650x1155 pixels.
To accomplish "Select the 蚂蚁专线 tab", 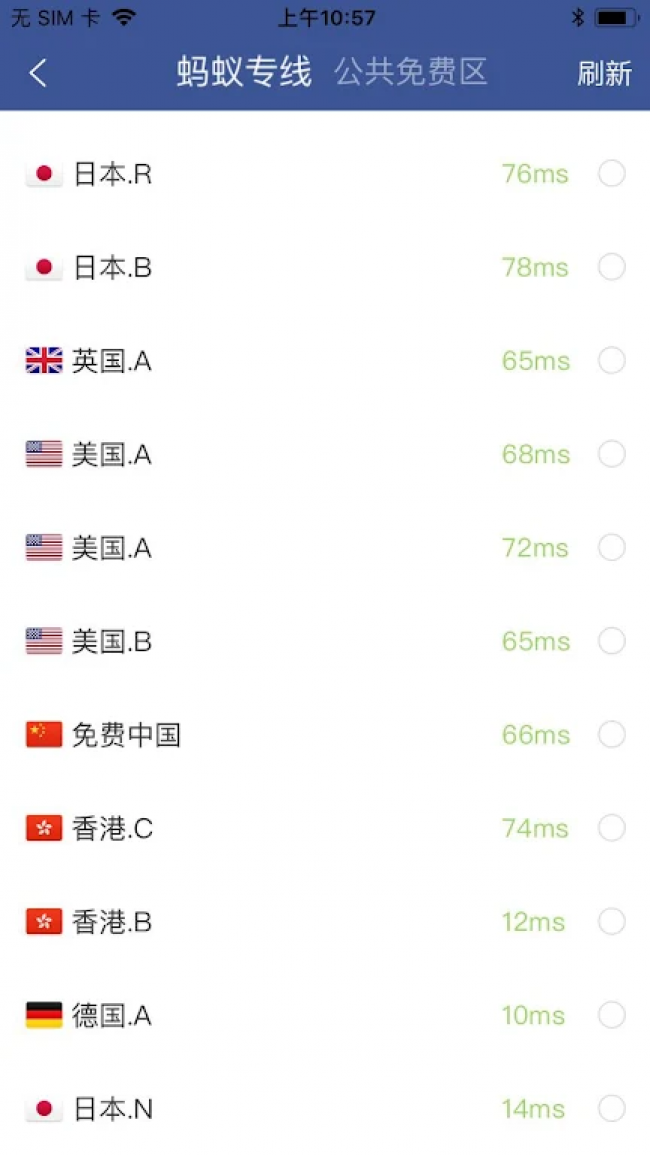I will [x=244, y=72].
